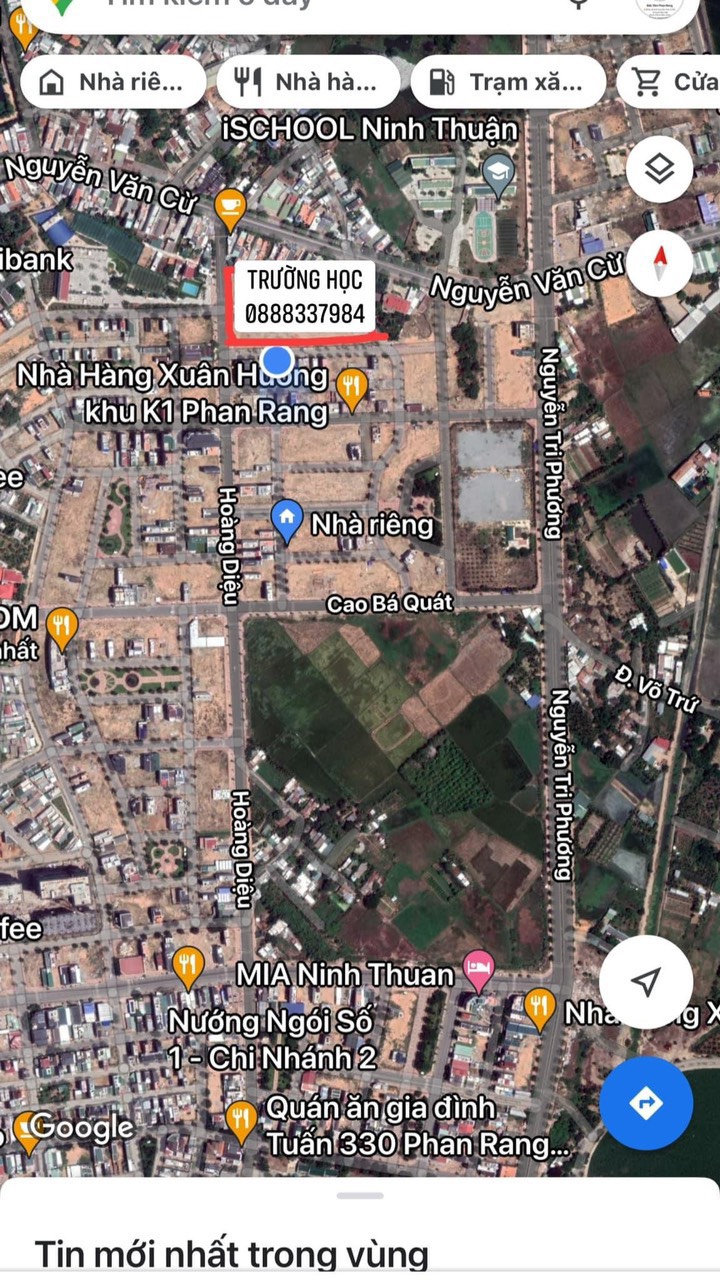Open the MIA Ninh Thuan hotel pin
This screenshot has width=720, height=1280.
[x=479, y=970]
